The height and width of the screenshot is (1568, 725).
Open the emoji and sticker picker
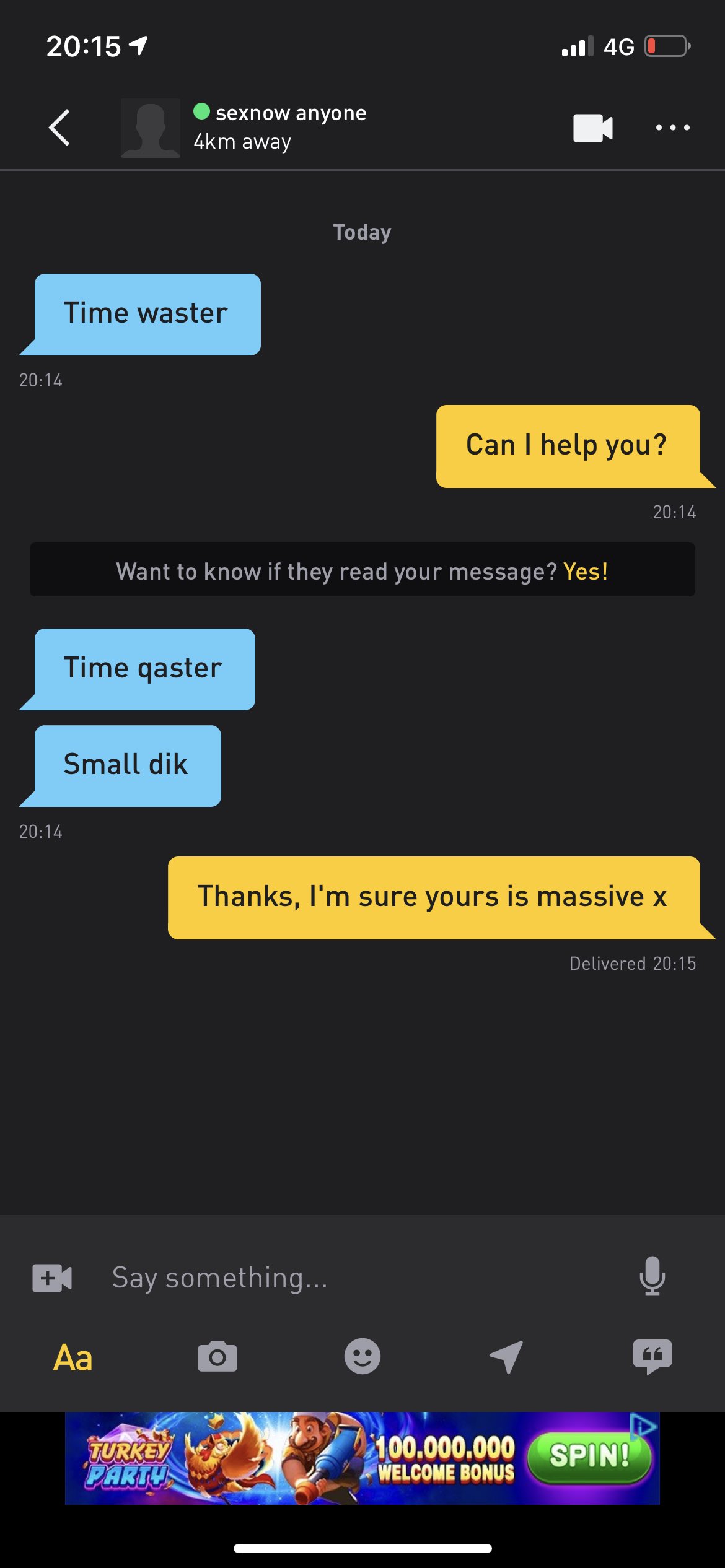click(x=362, y=1357)
